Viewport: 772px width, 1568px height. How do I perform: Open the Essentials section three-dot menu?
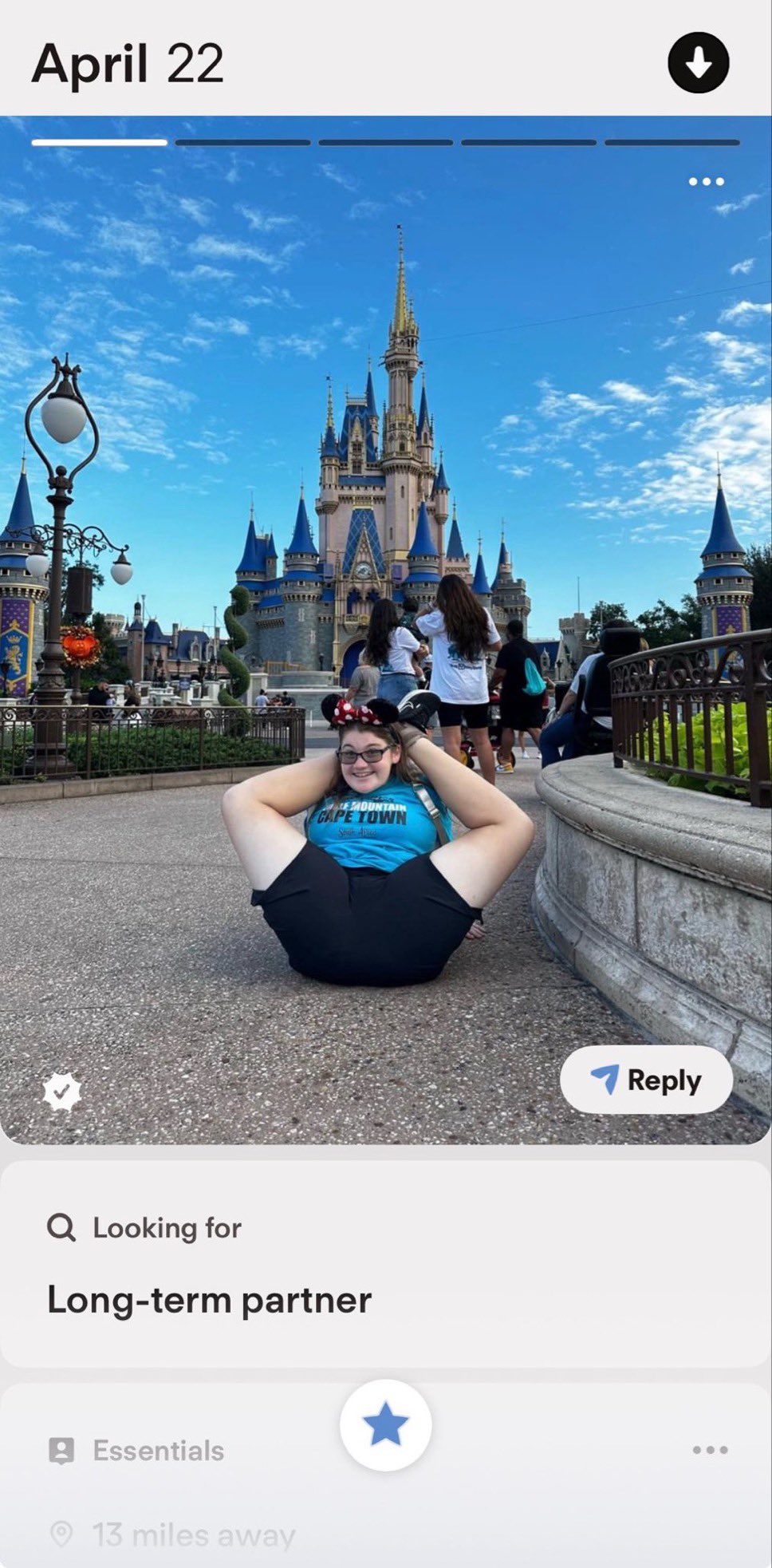pos(710,1450)
